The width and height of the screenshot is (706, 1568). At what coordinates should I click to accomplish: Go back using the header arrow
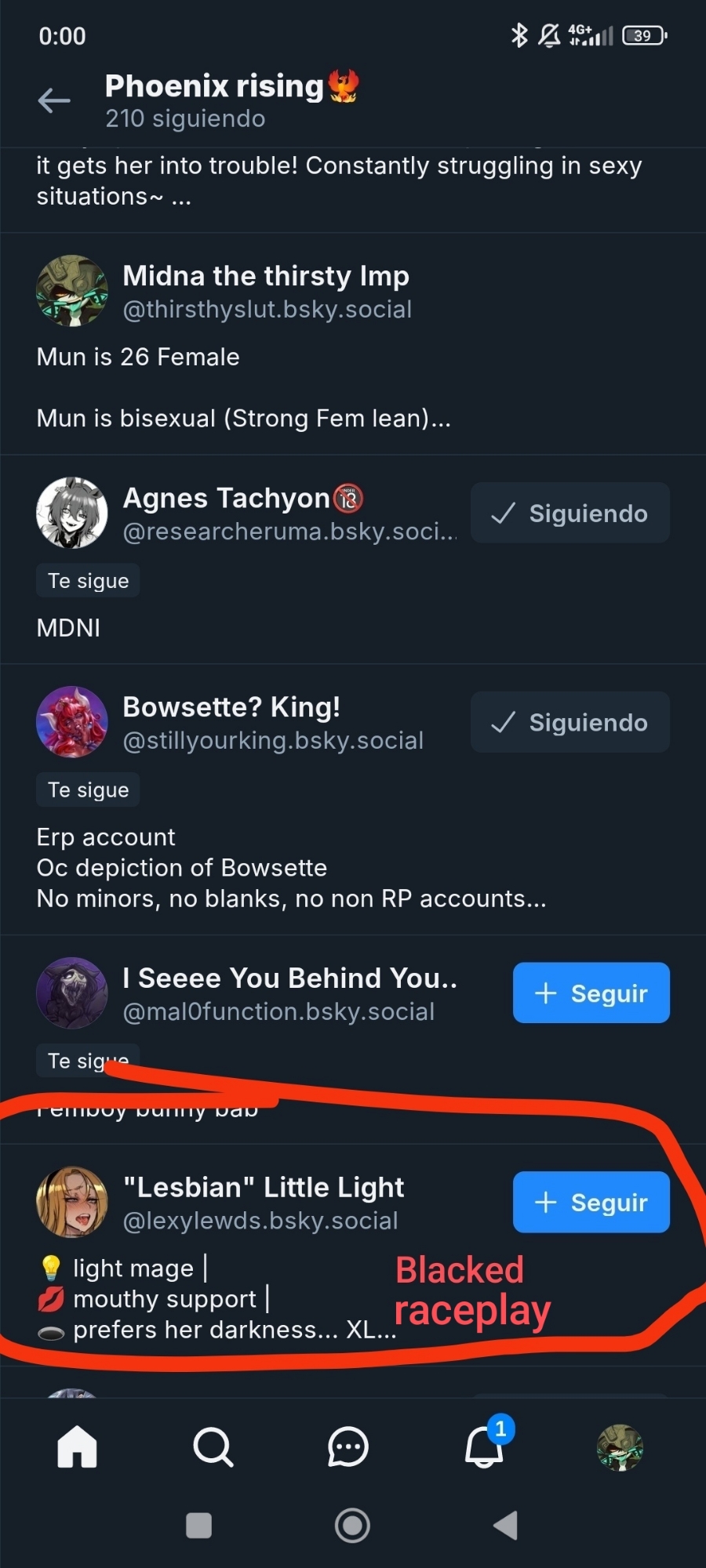click(53, 100)
